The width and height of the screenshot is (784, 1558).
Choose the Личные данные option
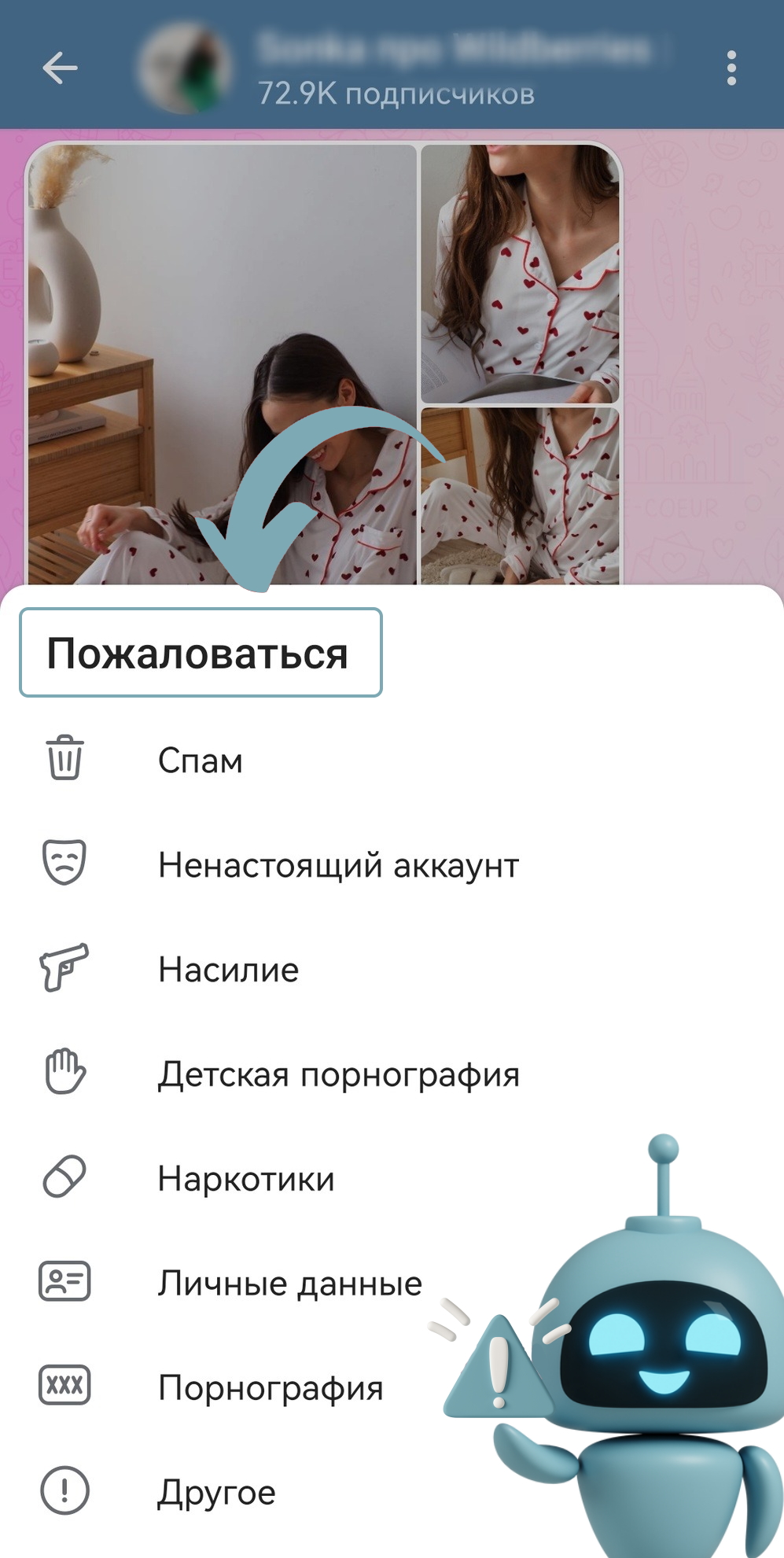[289, 1284]
